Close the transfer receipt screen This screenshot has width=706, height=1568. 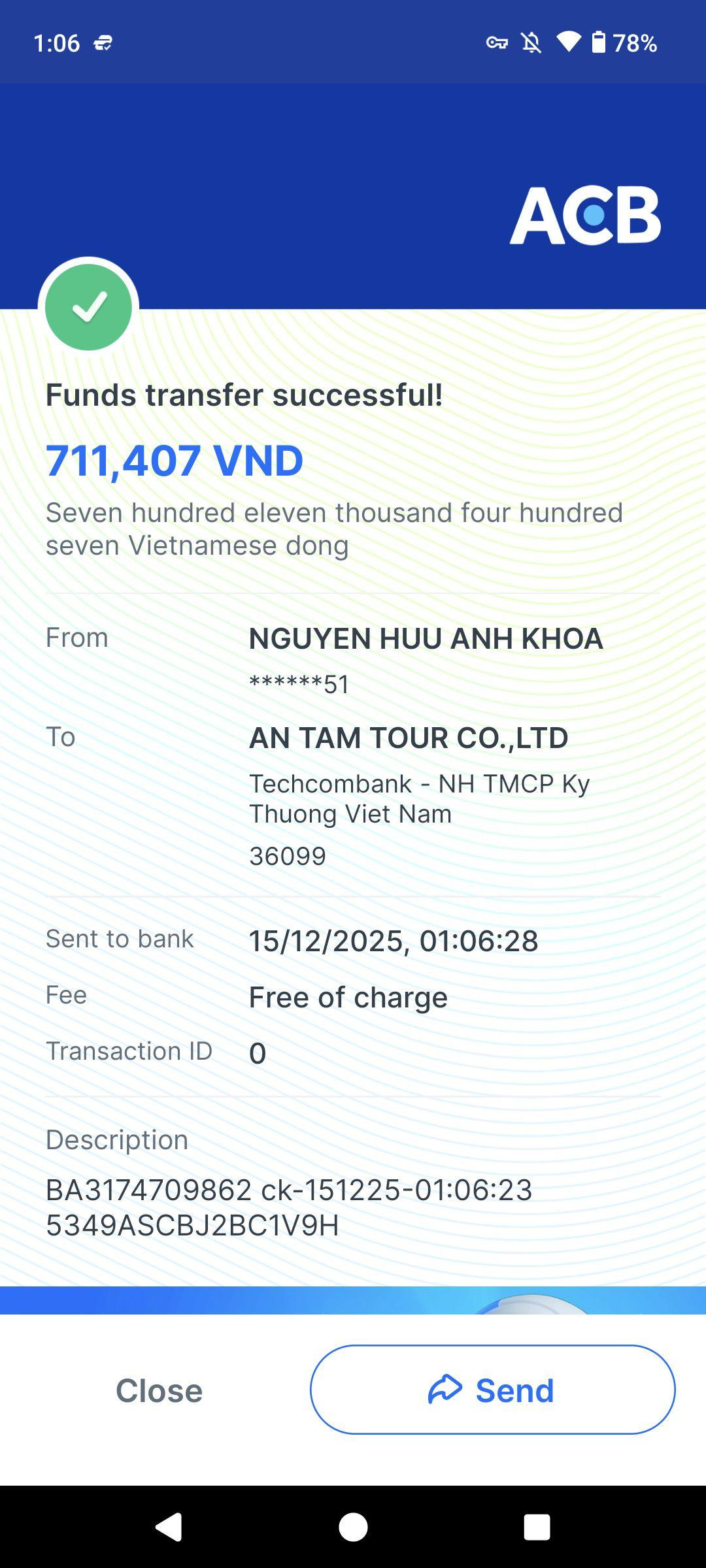(159, 1390)
